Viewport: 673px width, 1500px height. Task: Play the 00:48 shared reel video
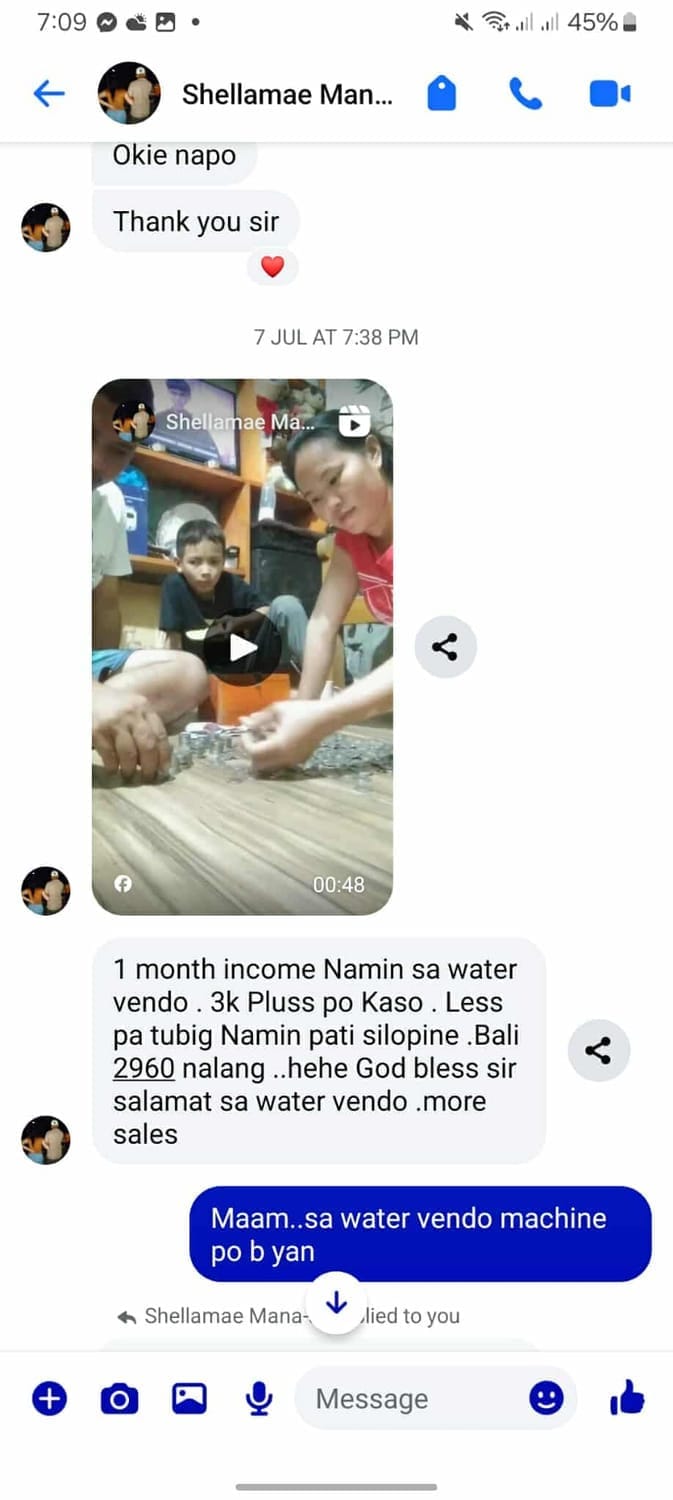pyautogui.click(x=242, y=647)
